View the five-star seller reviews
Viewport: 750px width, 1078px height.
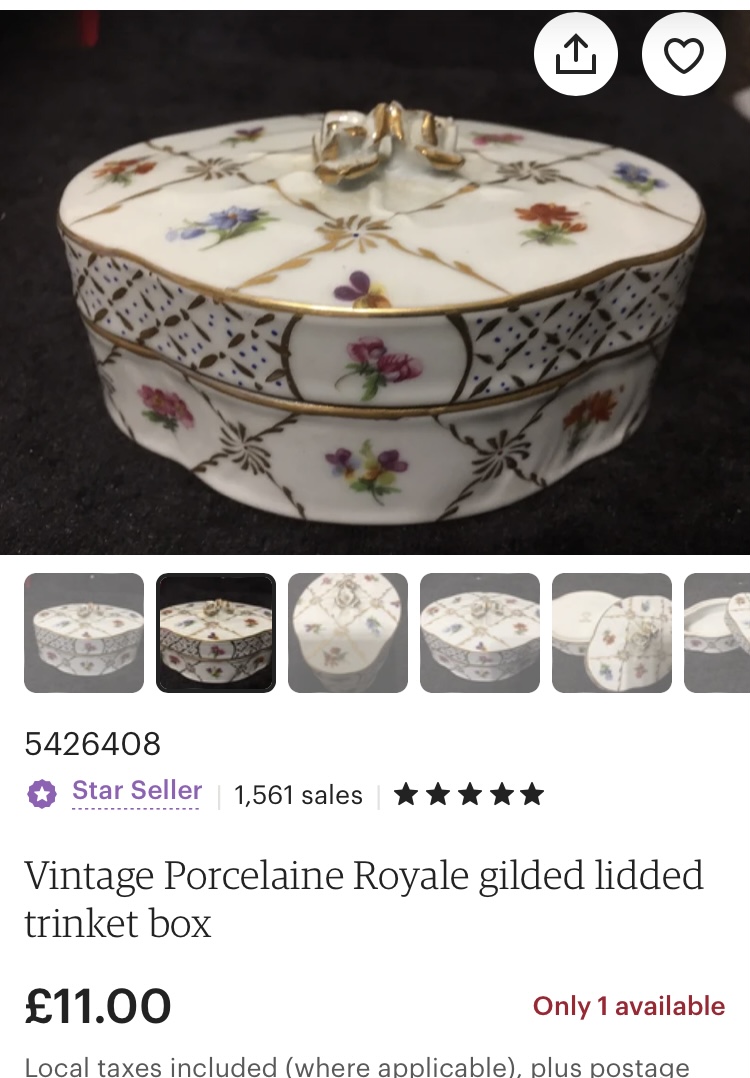(469, 795)
